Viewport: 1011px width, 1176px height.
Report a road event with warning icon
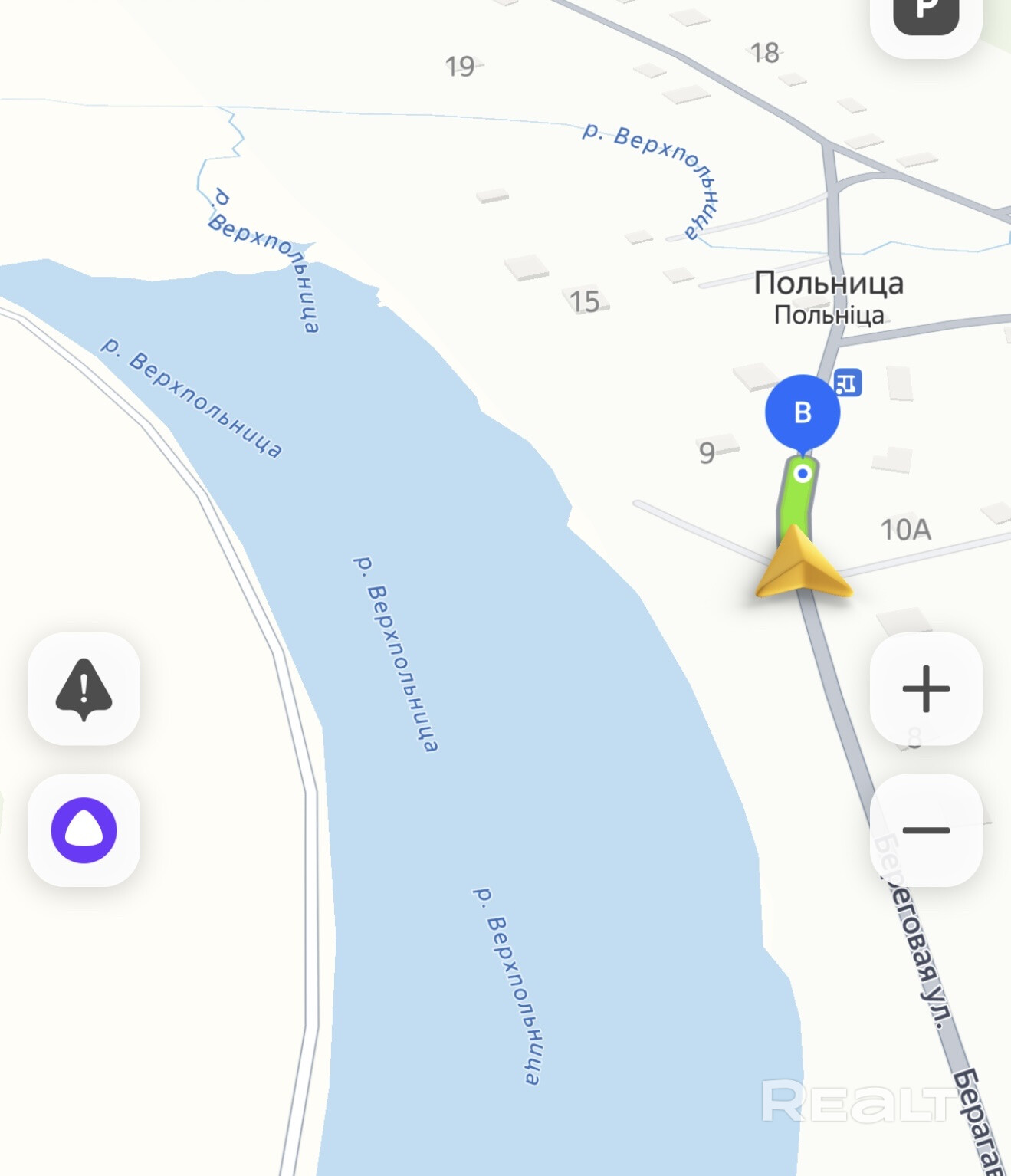coord(84,688)
